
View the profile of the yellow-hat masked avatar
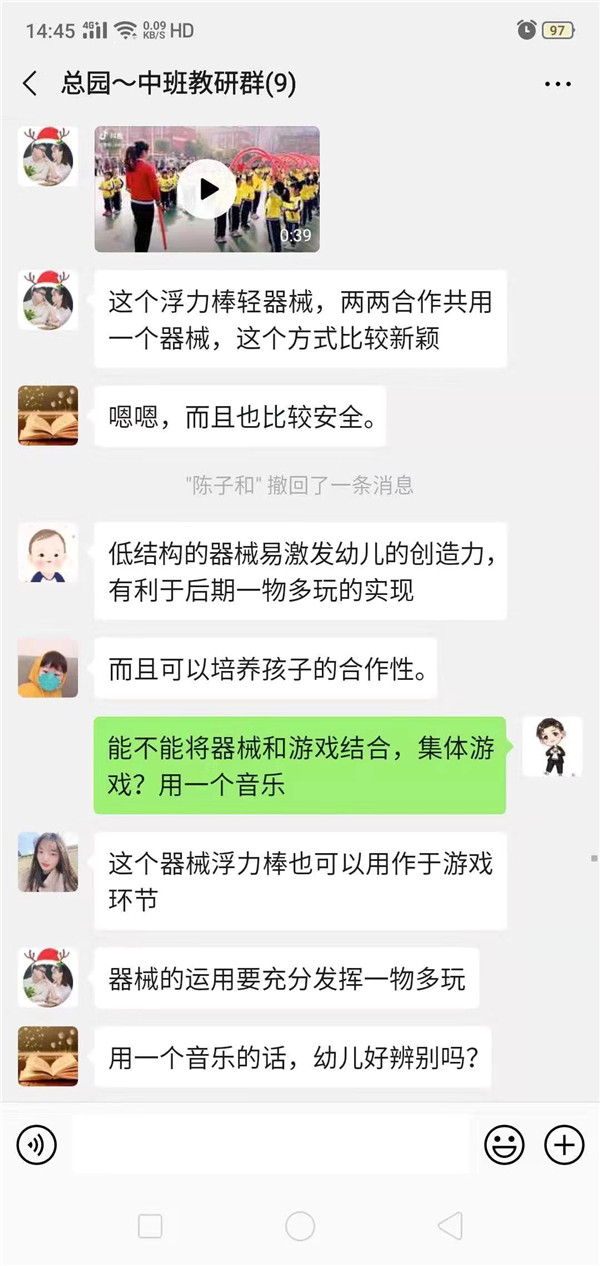pyautogui.click(x=48, y=668)
